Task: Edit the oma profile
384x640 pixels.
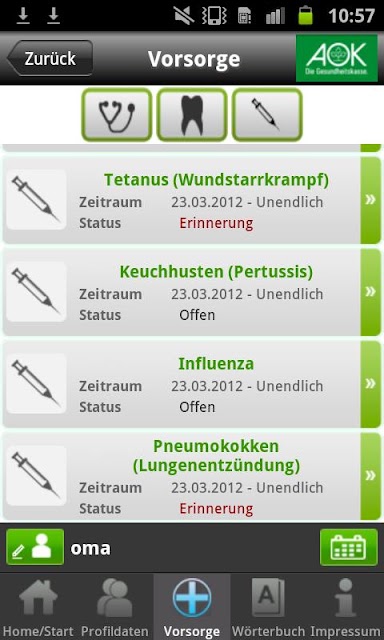Action: pyautogui.click(x=35, y=547)
